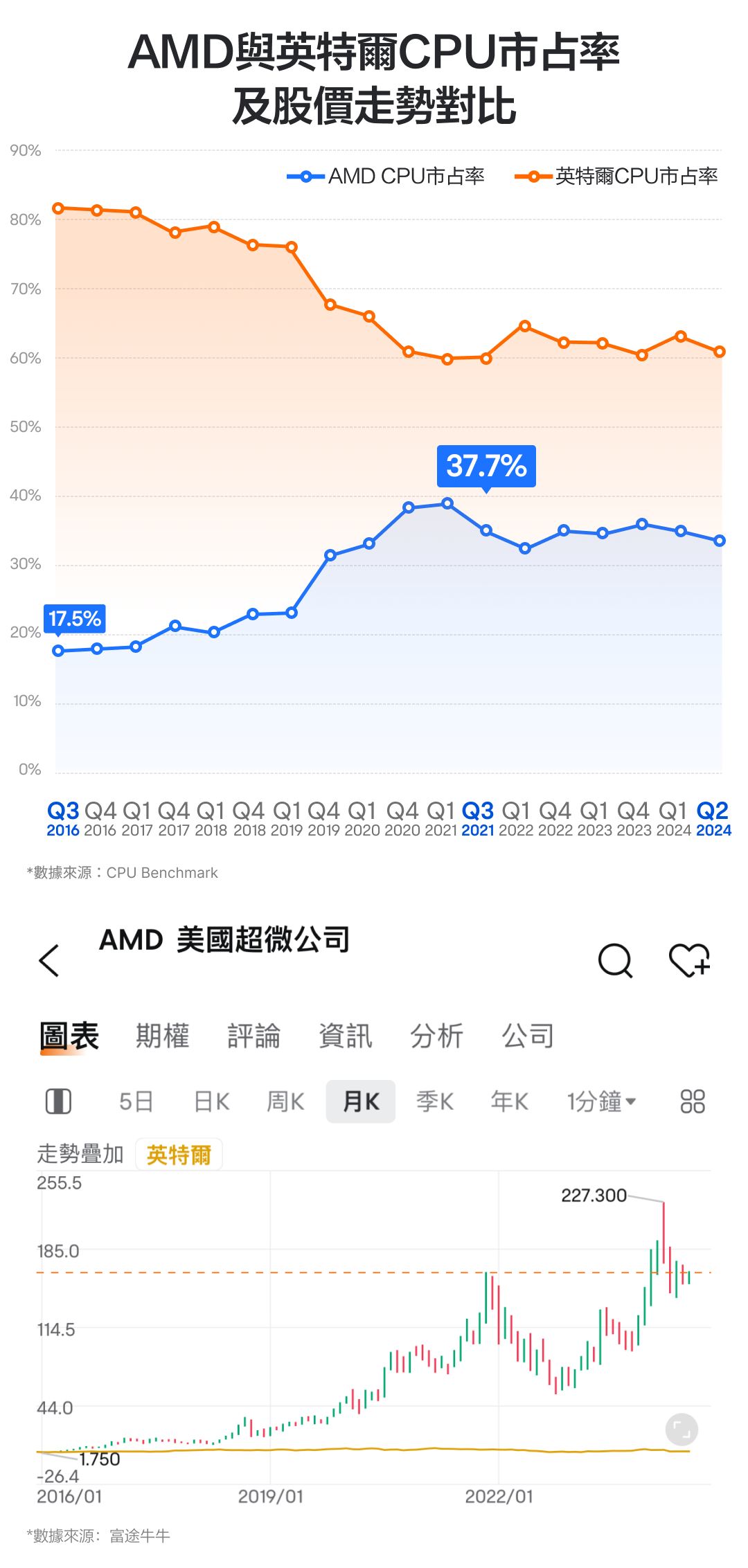Add AMD to watchlist via heart icon
748x1568 pixels.
[689, 960]
